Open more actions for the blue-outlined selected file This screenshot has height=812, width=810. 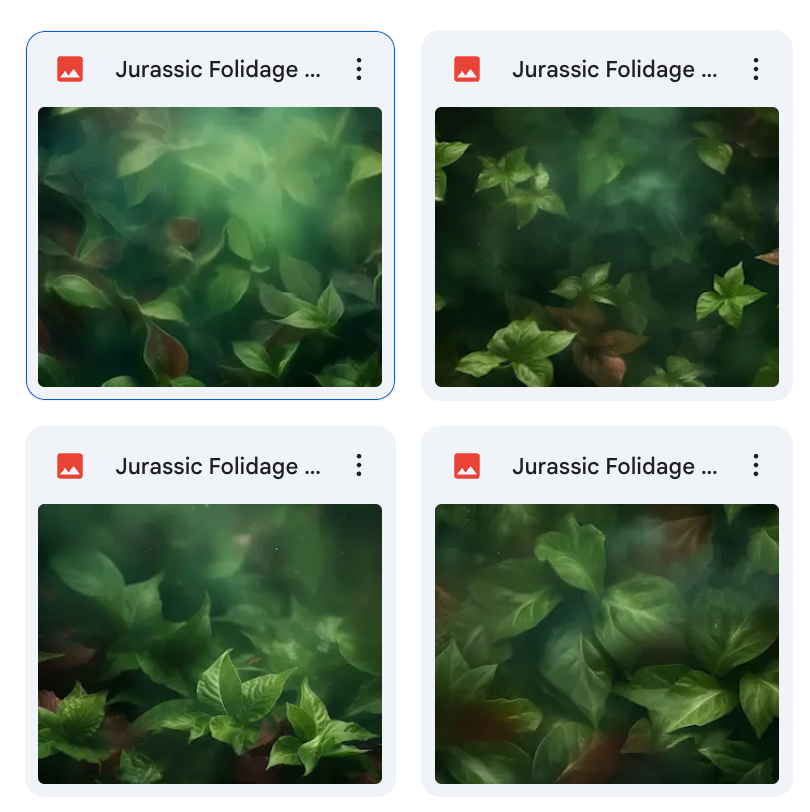(x=359, y=69)
